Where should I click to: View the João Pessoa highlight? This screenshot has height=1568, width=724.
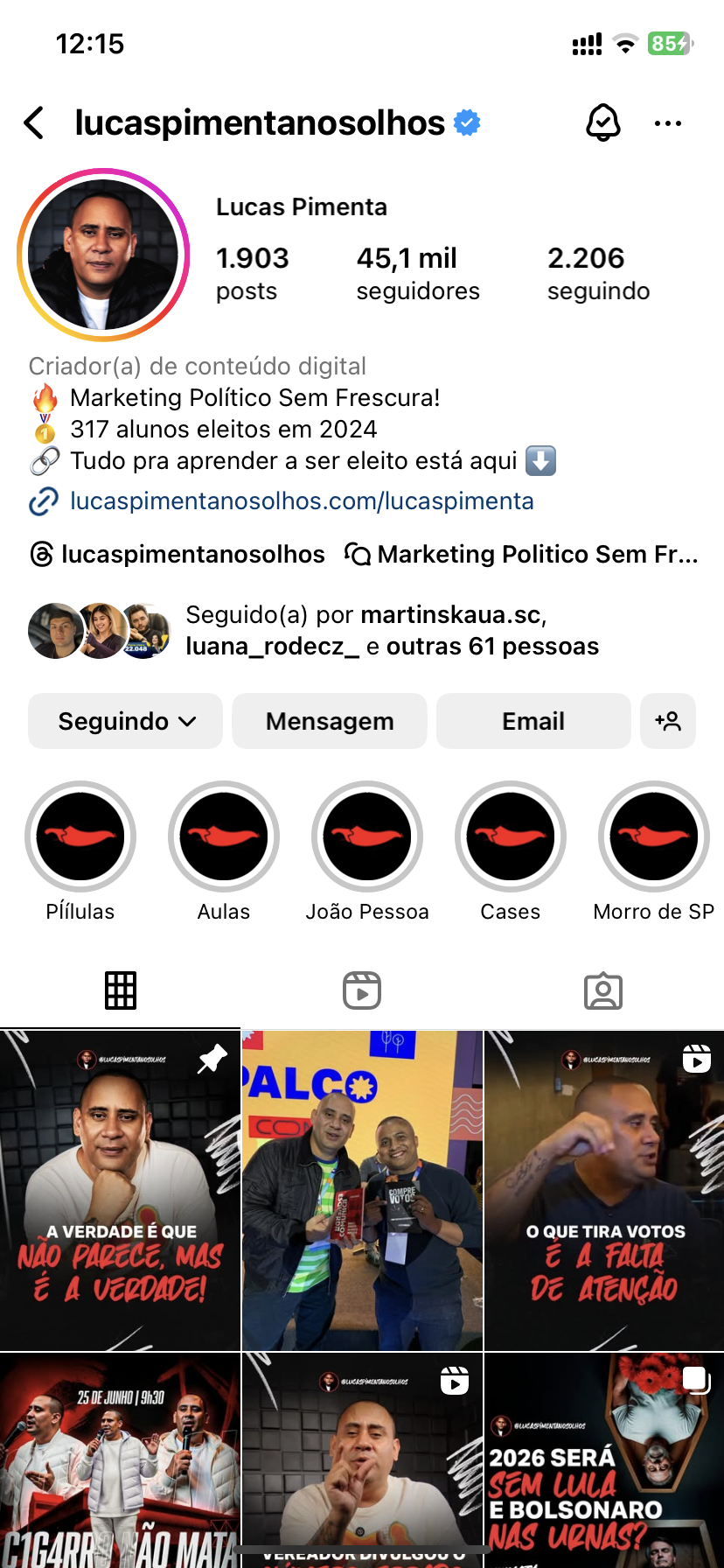(367, 837)
